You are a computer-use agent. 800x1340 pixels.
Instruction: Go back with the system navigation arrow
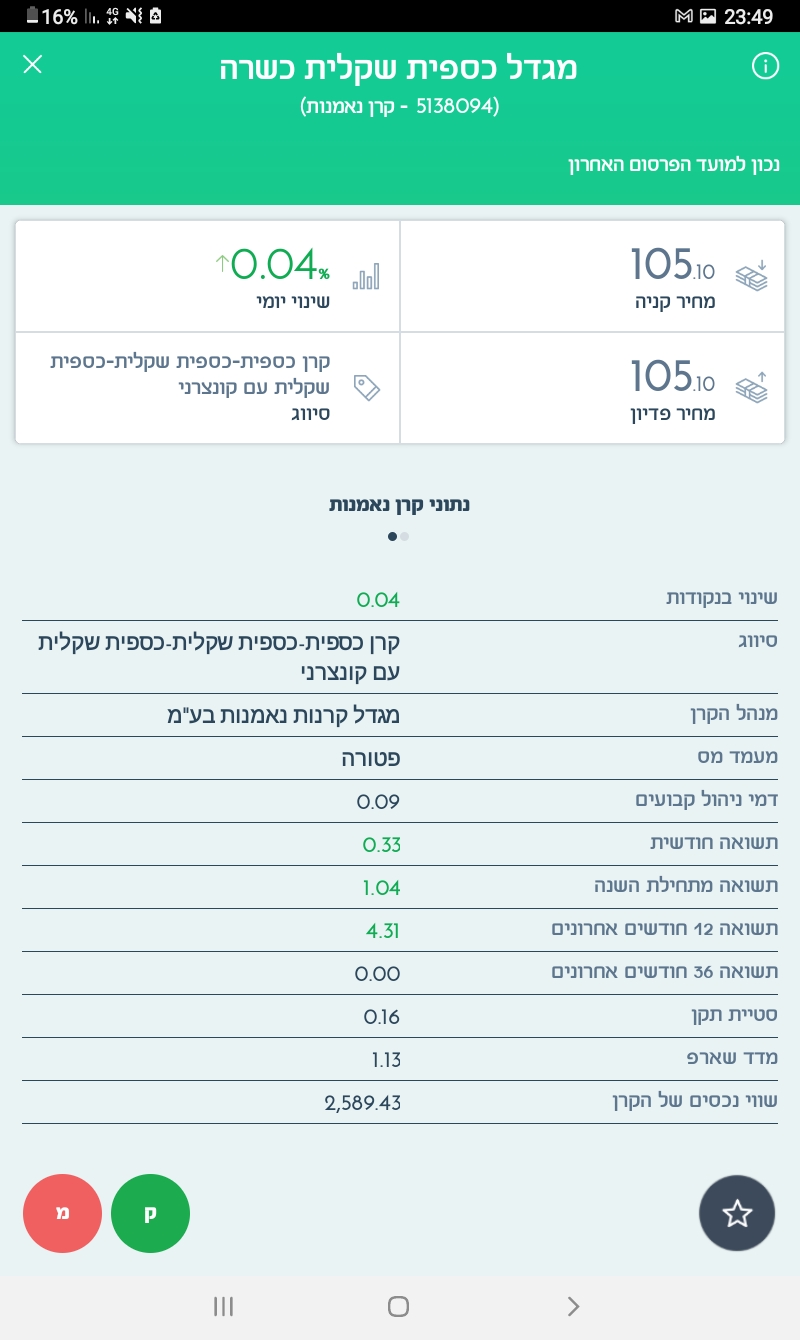pos(573,1306)
